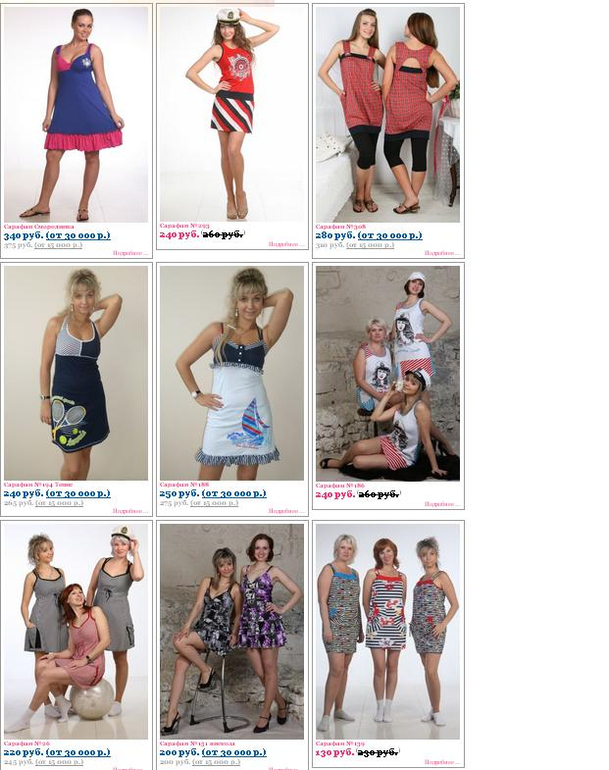Open the Сарафан №186 product photo
609x770 pixels.
388,372
